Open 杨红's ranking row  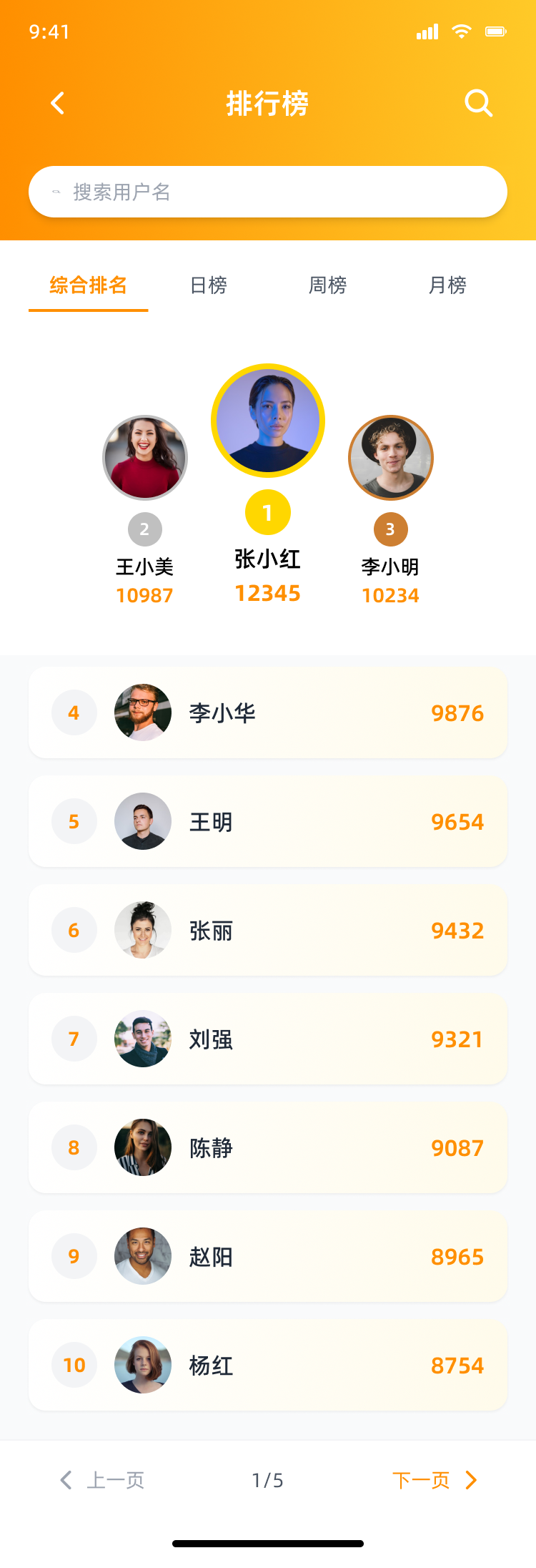(268, 1365)
